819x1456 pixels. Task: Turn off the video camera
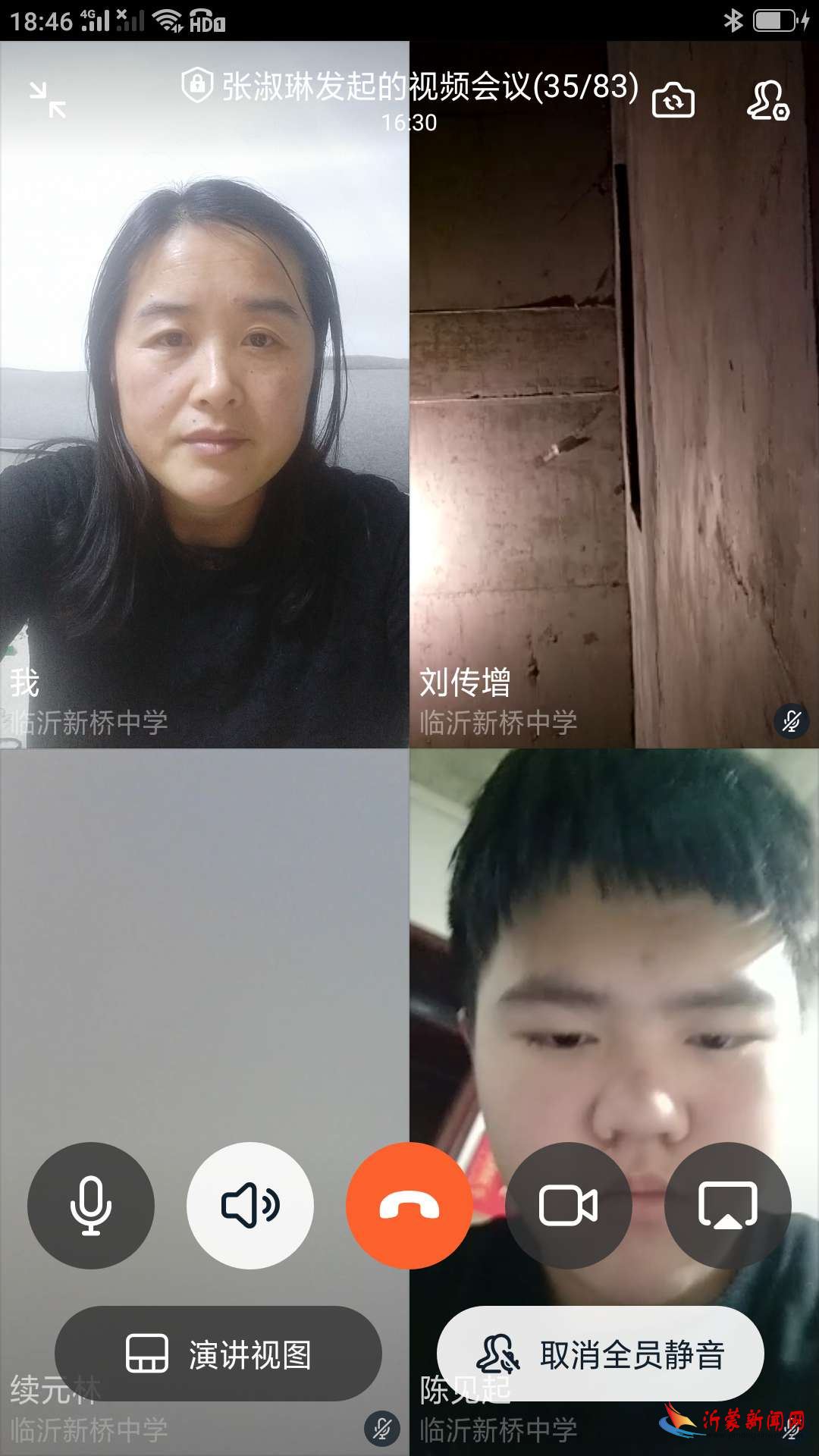(x=569, y=1205)
